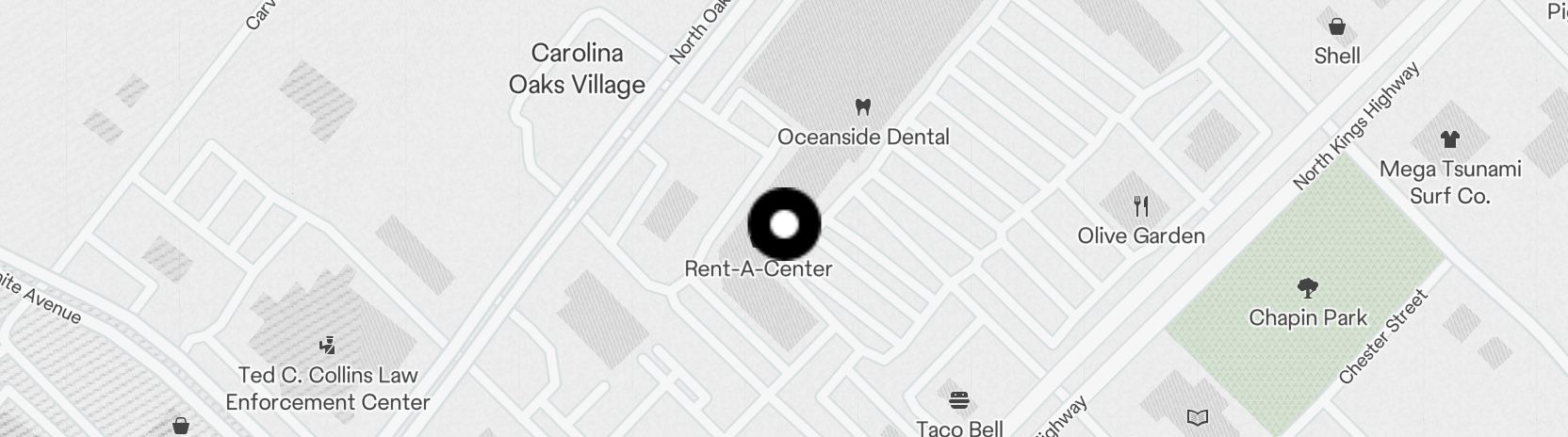Select the Taco Bell place marker
The image size is (1568, 437).
959,400
